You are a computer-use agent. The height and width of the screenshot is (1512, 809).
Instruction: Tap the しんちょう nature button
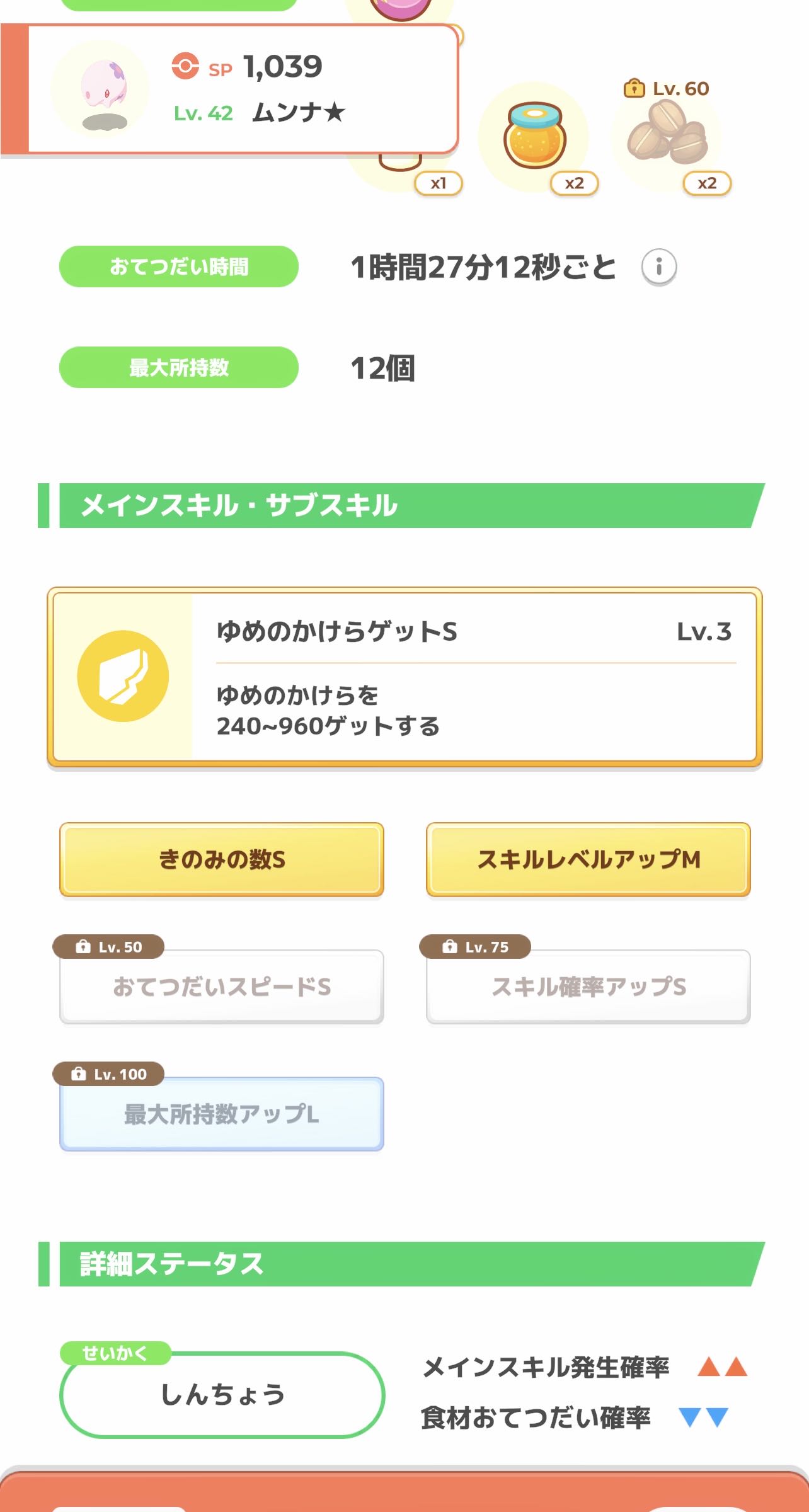[222, 1394]
